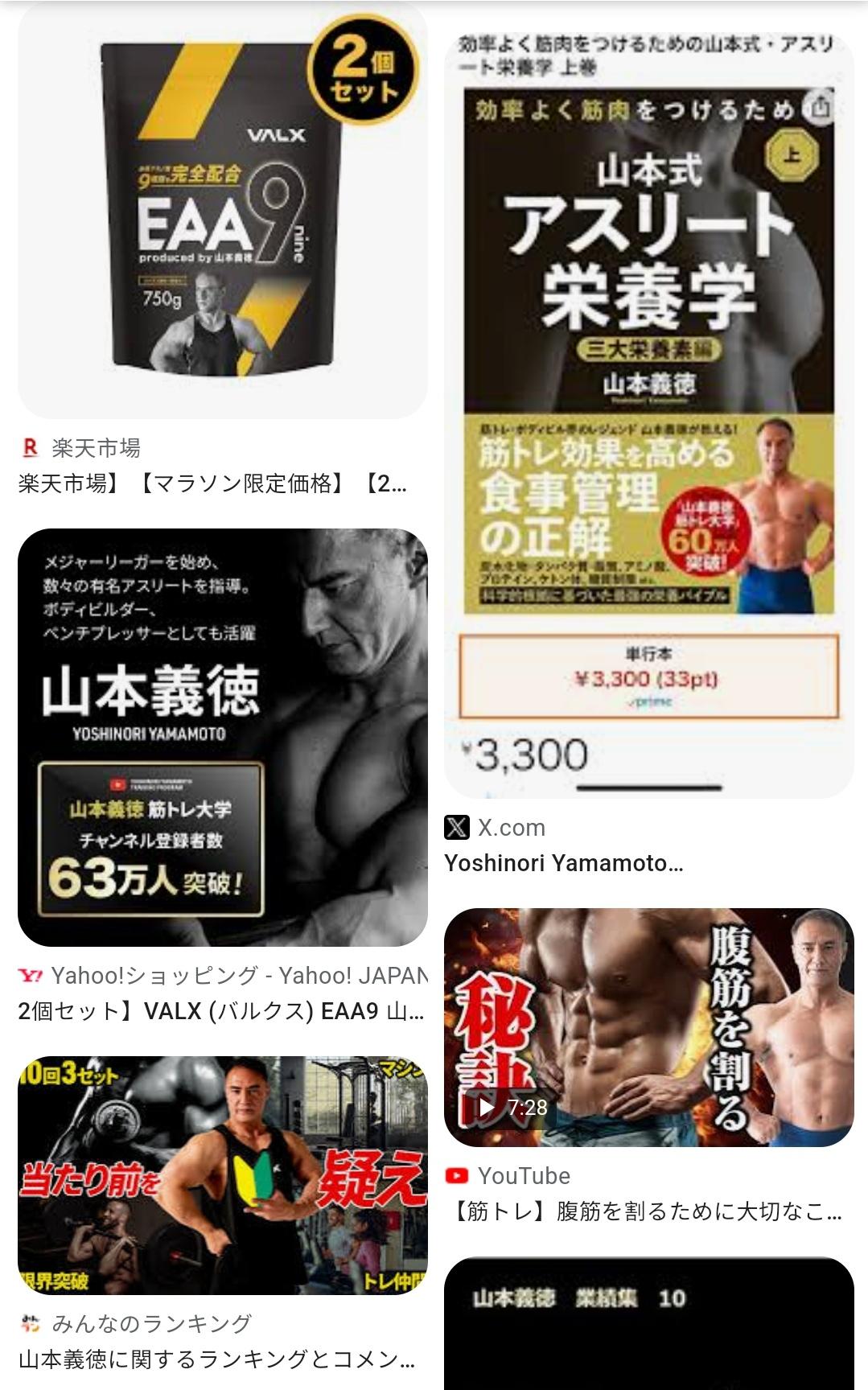Open the YouTube video on 腹筋を割る, 7:28

(x=648, y=1027)
